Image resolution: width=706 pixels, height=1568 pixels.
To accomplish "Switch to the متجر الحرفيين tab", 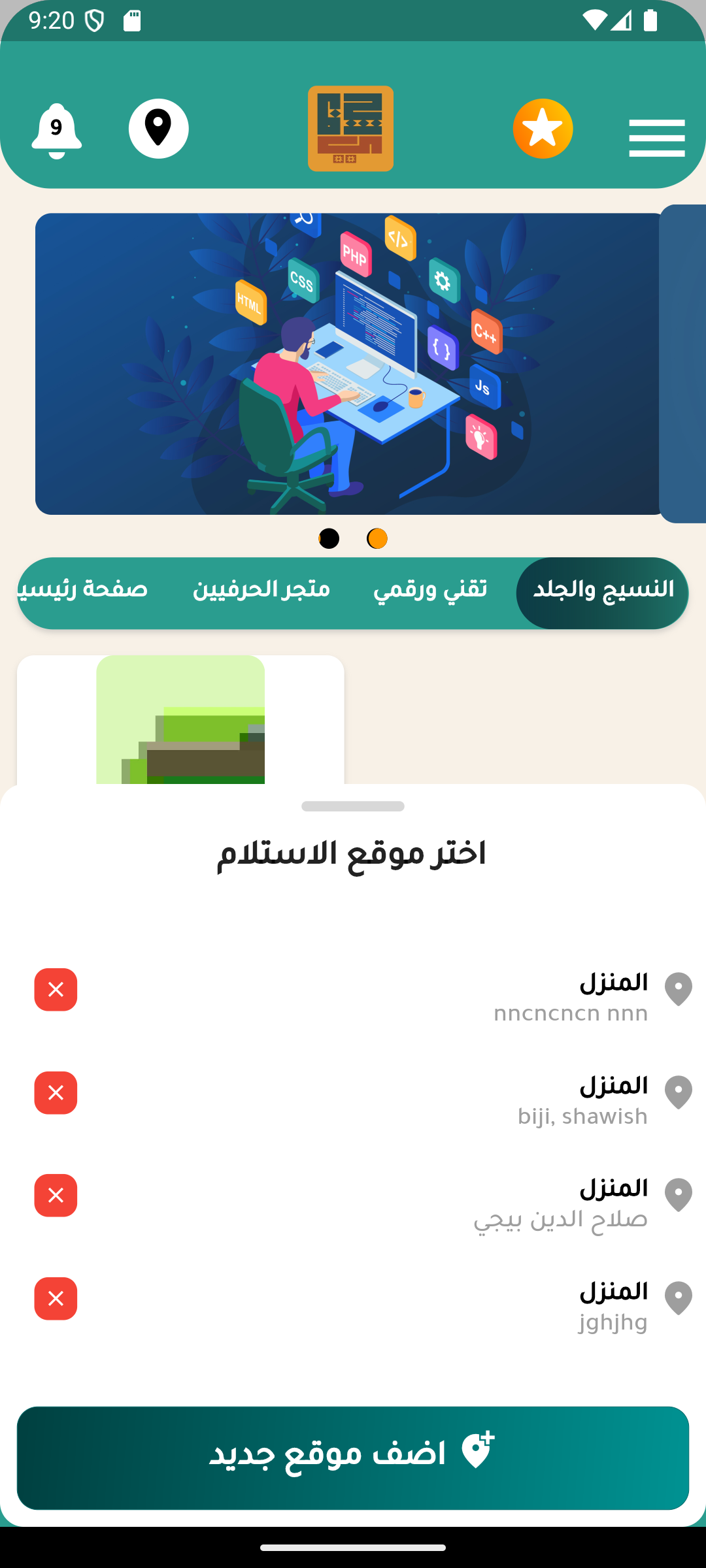I will [261, 592].
